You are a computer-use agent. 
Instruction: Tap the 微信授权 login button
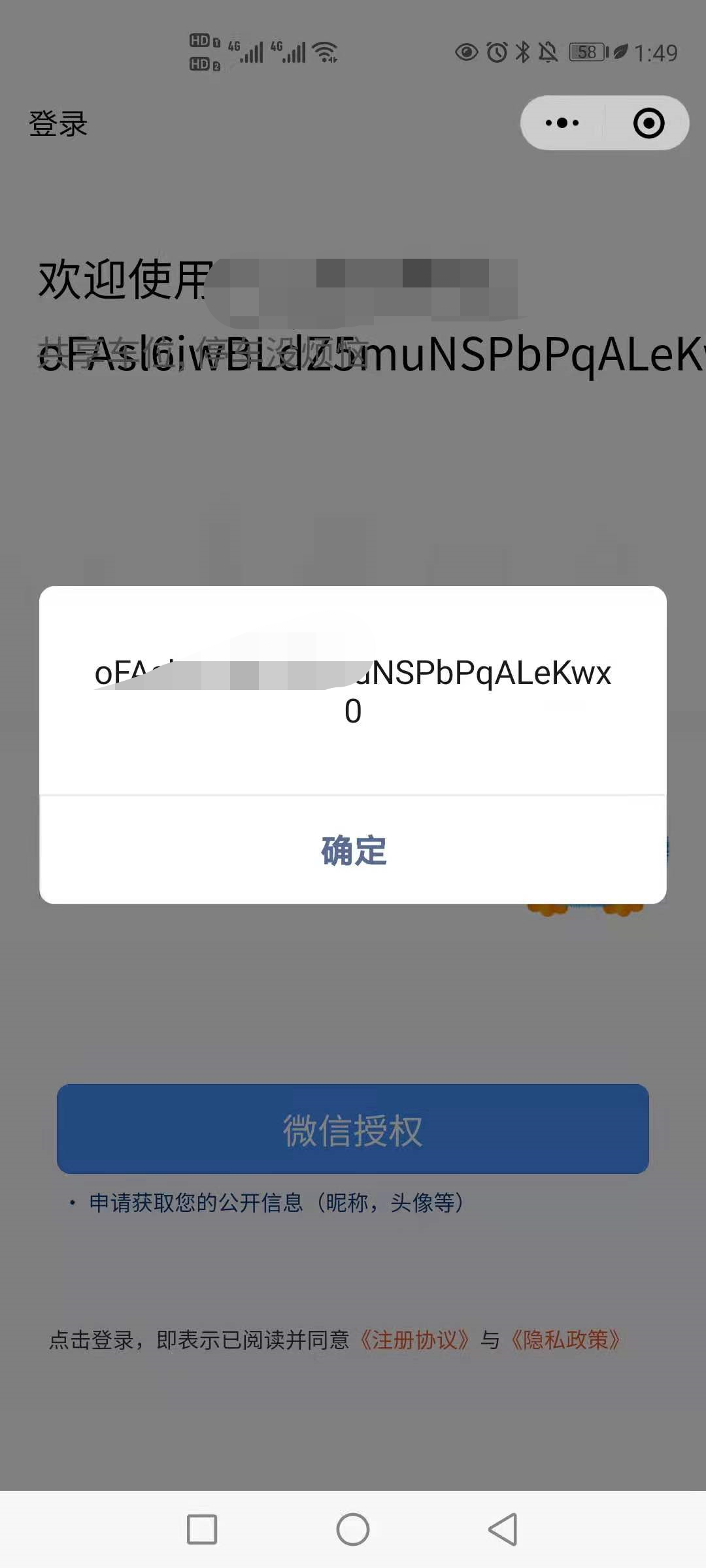pyautogui.click(x=353, y=1130)
